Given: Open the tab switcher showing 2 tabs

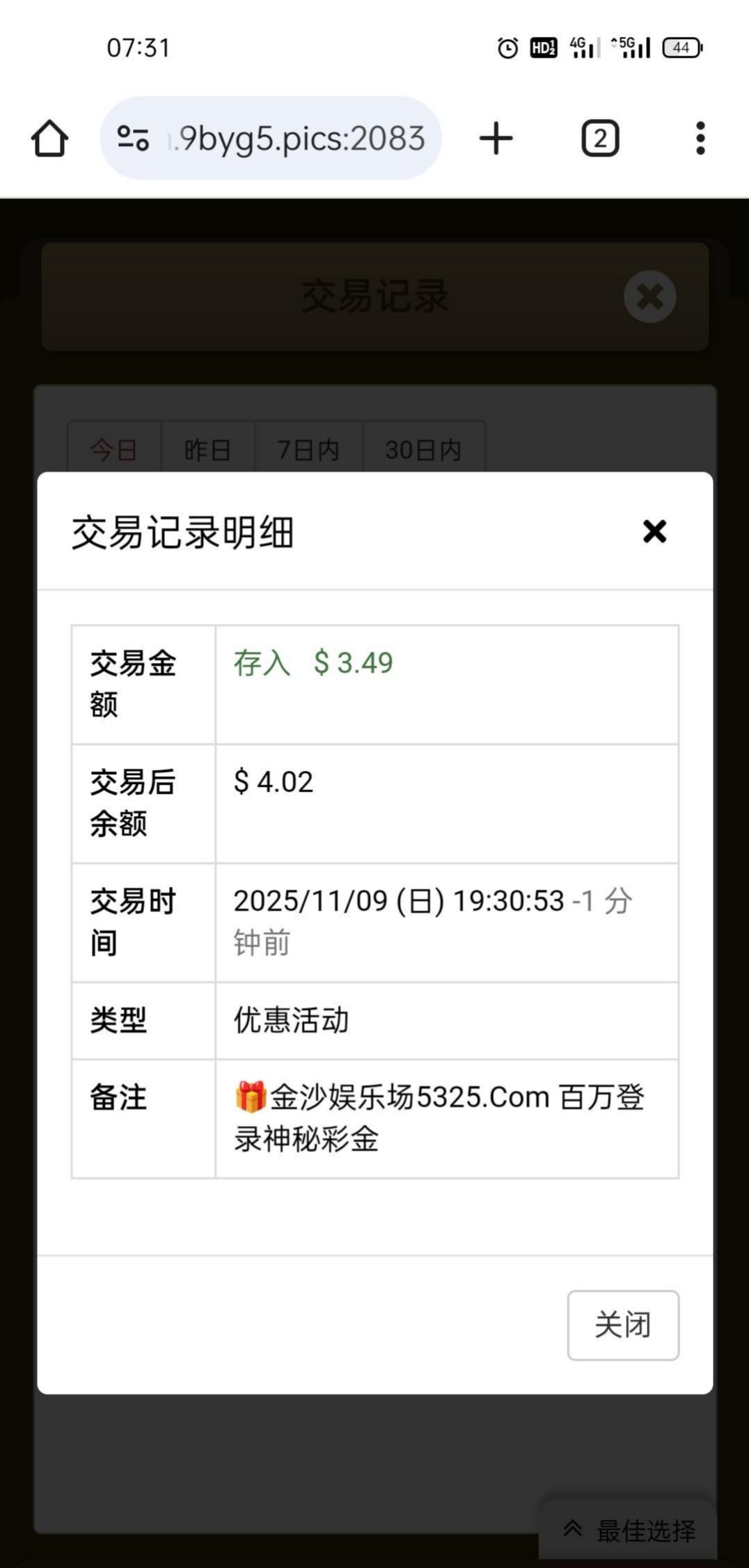Looking at the screenshot, I should 600,139.
